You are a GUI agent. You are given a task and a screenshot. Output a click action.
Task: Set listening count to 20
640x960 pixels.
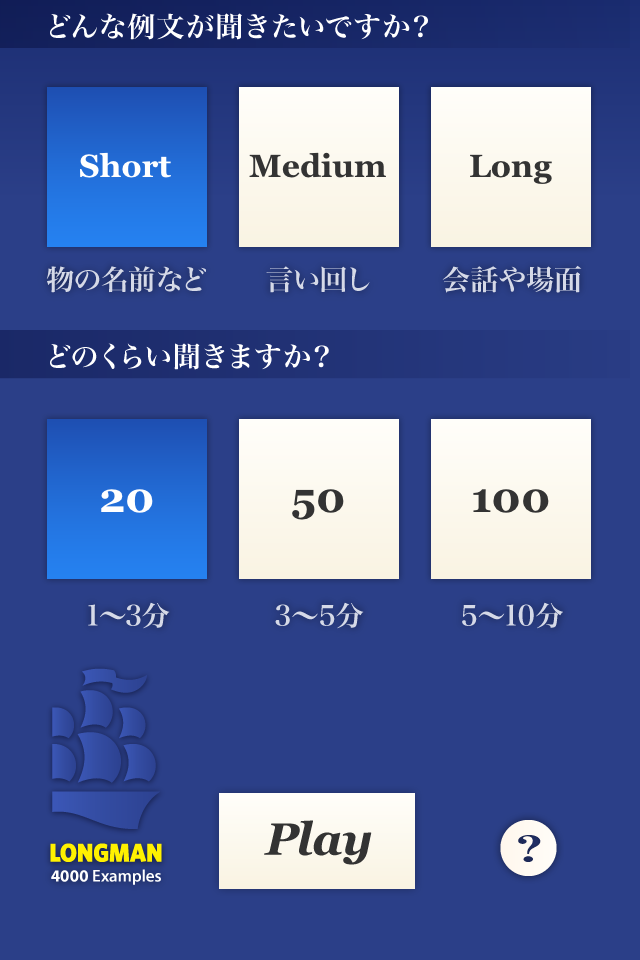tap(127, 499)
